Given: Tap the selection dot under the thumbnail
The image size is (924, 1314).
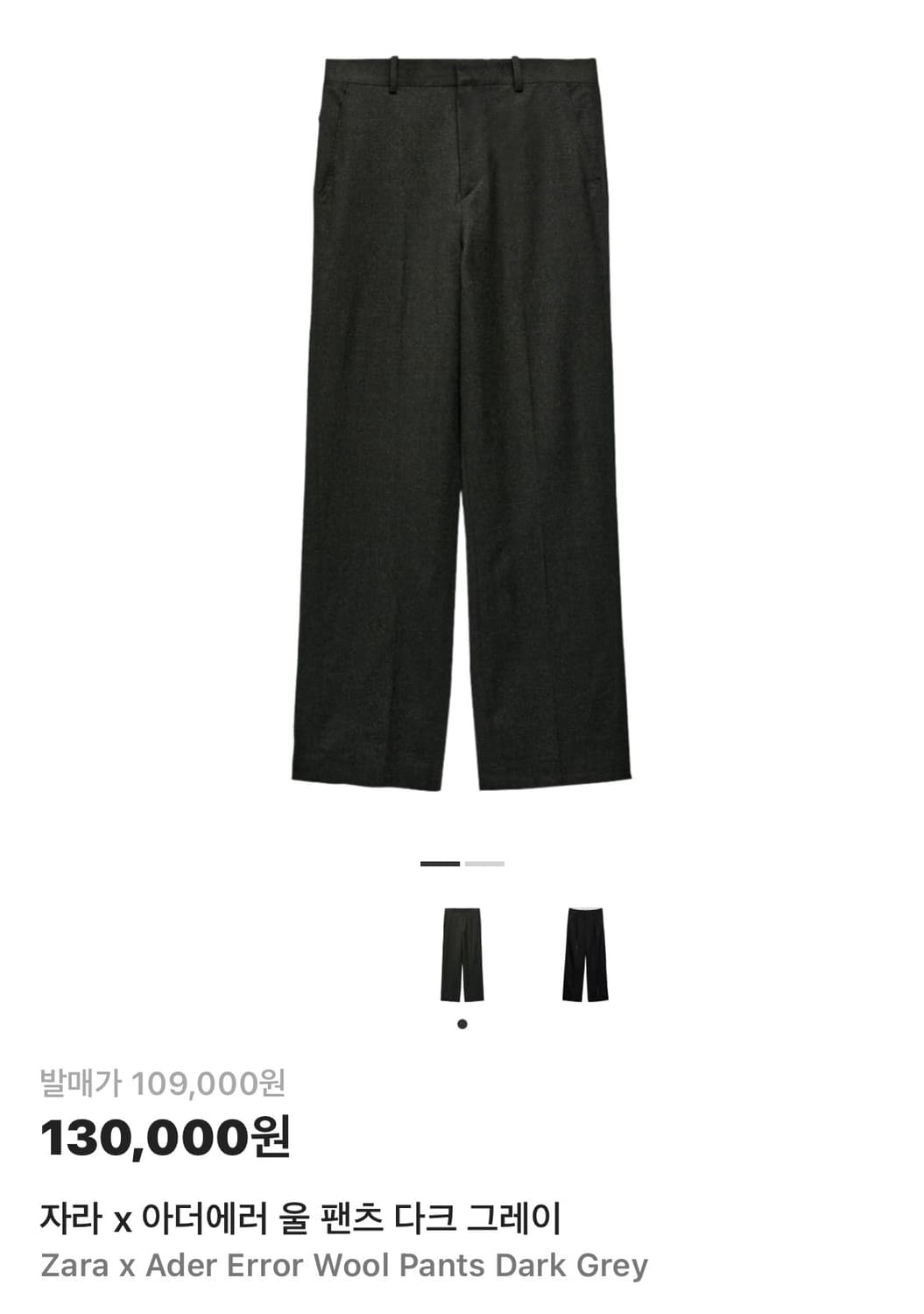Looking at the screenshot, I should [462, 1022].
